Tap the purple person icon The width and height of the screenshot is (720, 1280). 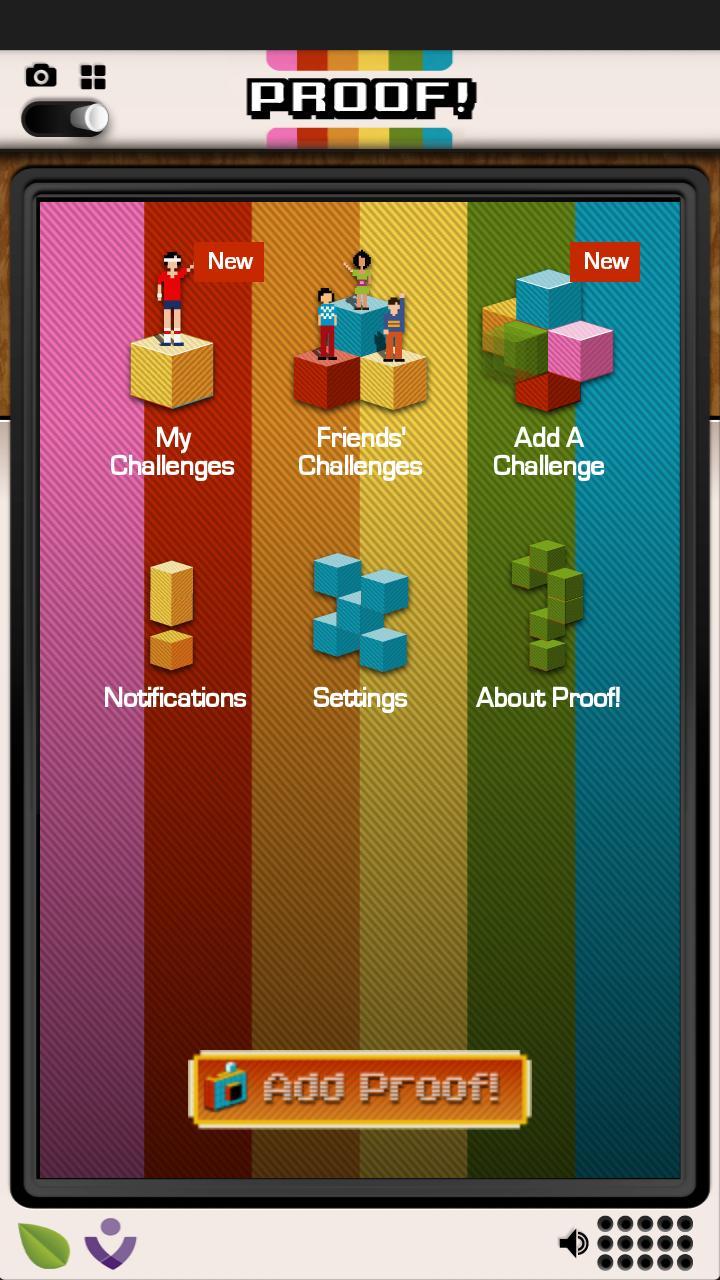110,1243
